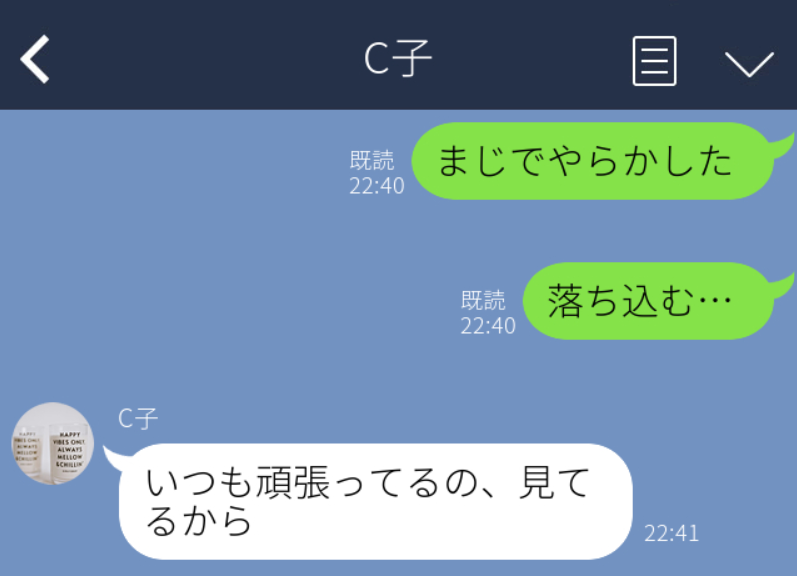Expand the chat menu chevron
The width and height of the screenshot is (797, 576).
(749, 63)
